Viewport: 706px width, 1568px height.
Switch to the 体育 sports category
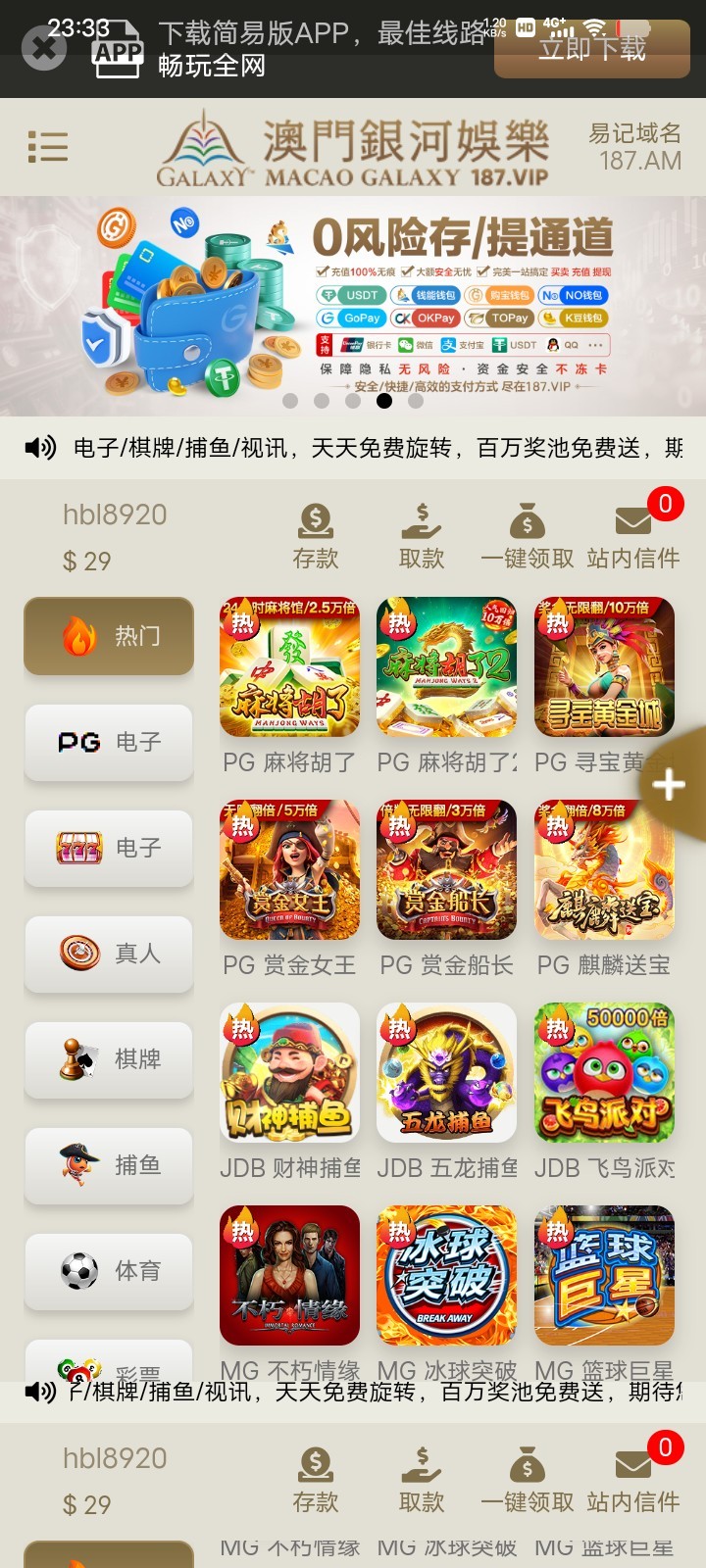pyautogui.click(x=109, y=1271)
